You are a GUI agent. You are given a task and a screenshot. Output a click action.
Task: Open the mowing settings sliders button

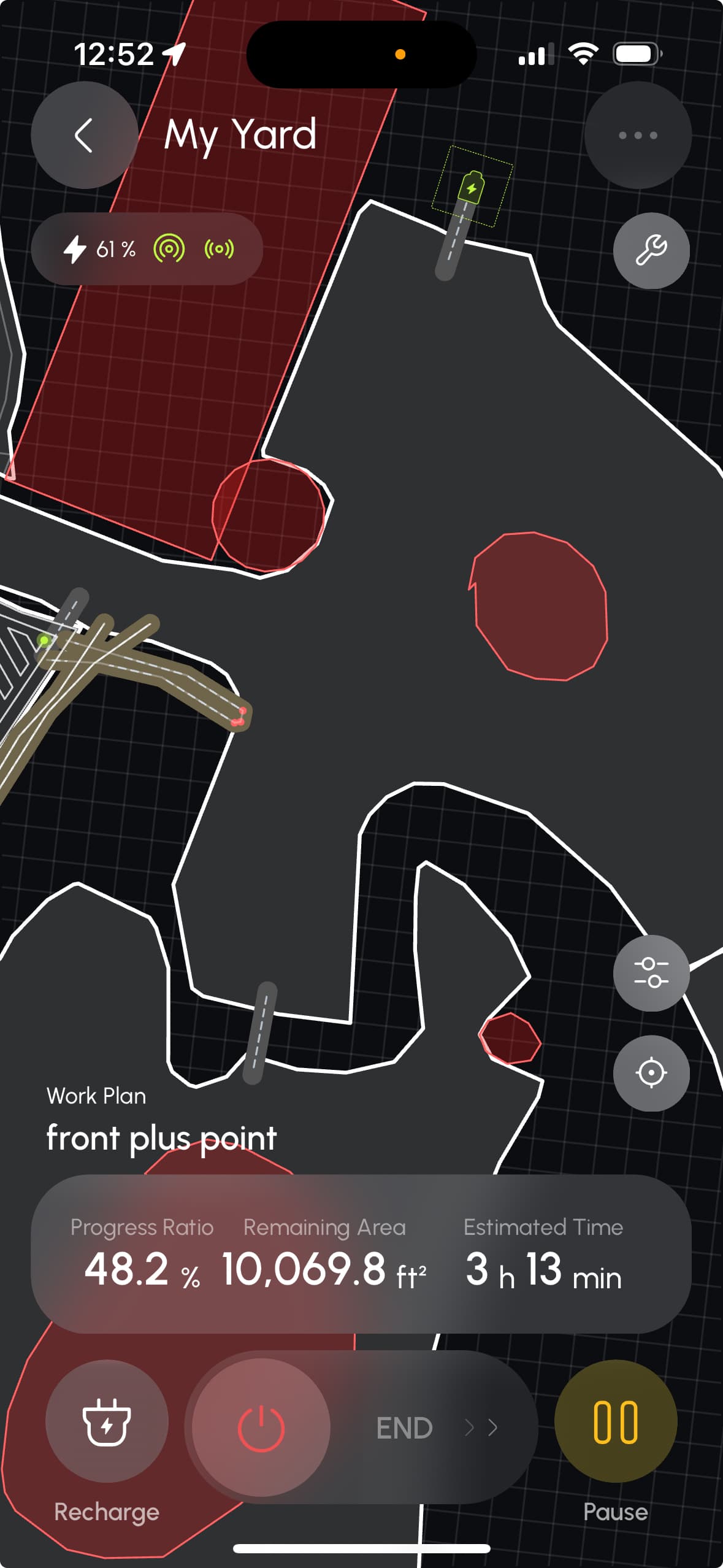pos(651,973)
